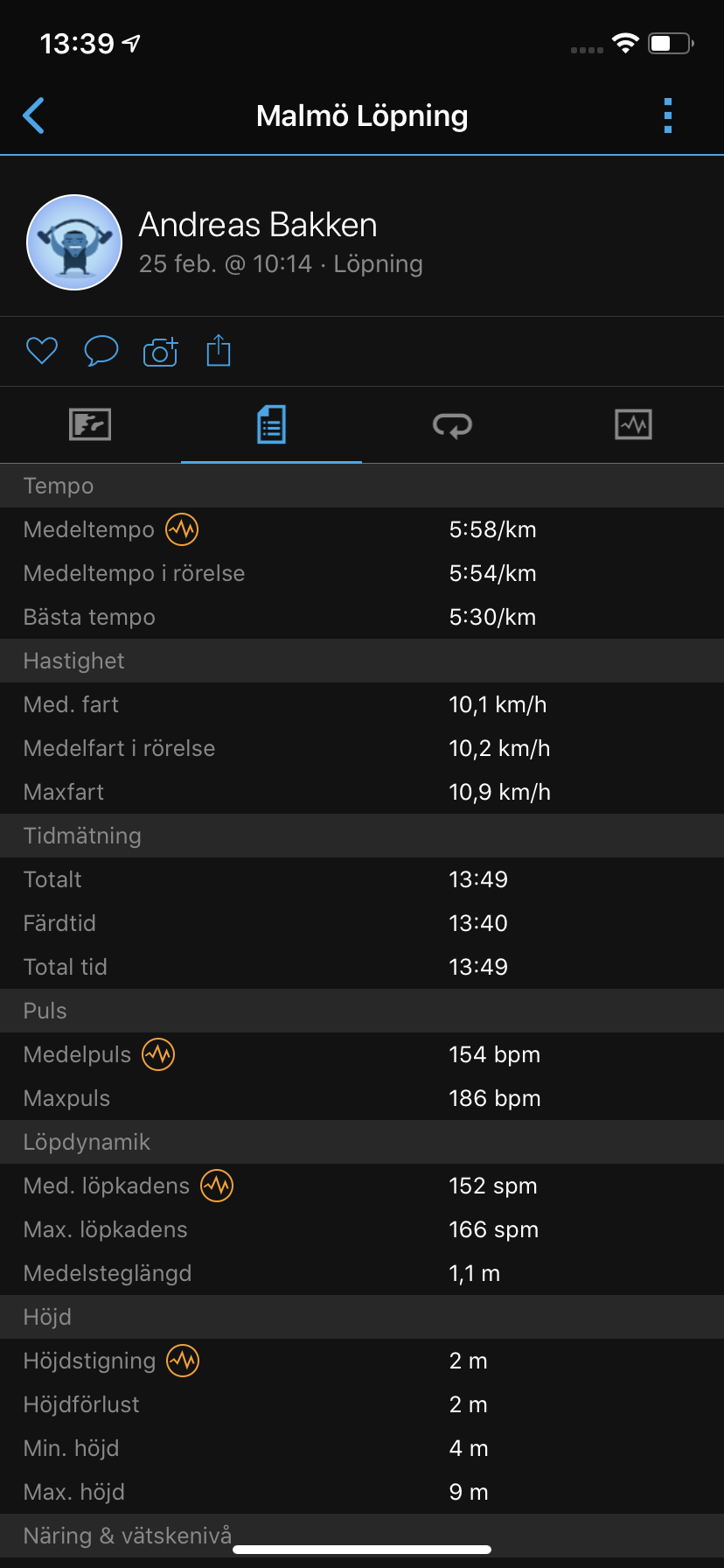
Task: Like this running activity
Action: (42, 351)
